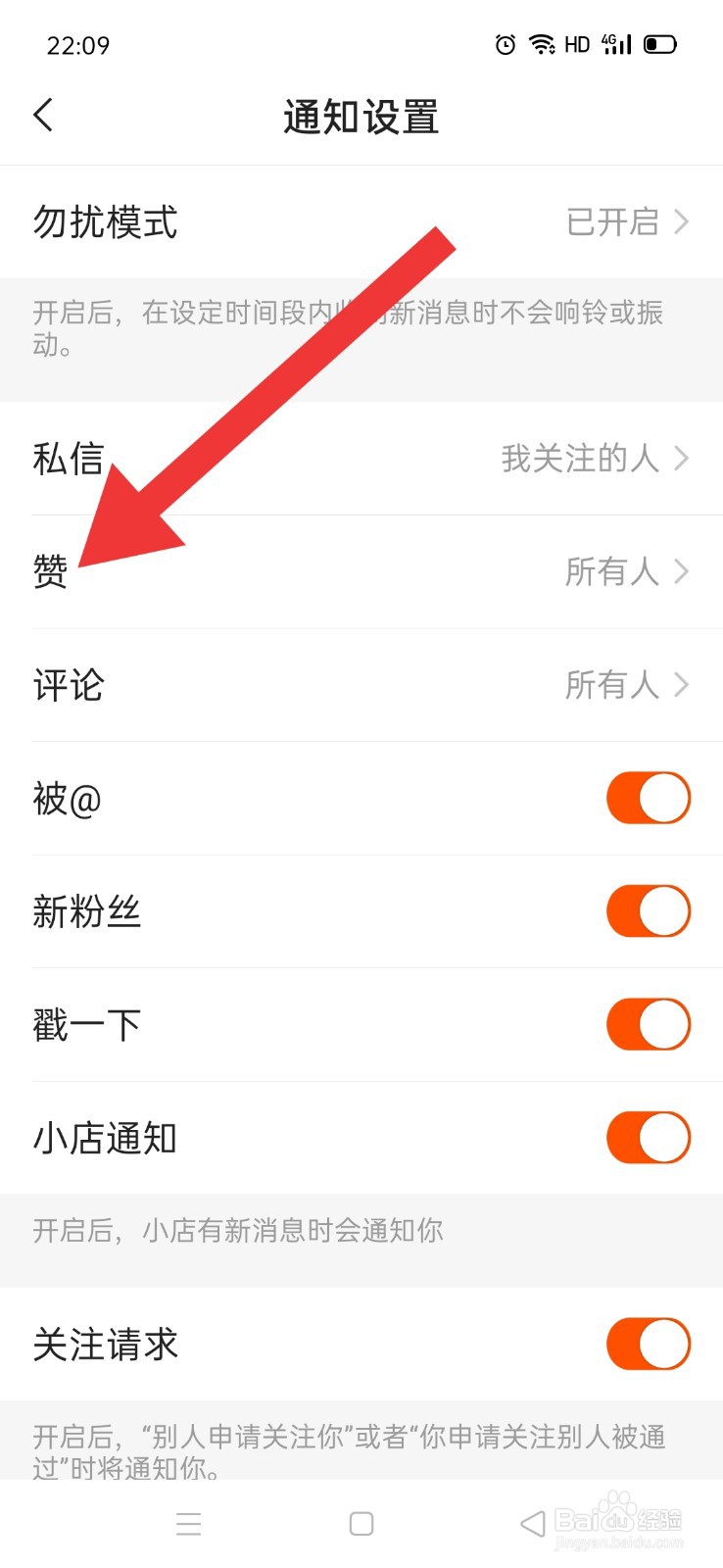
Task: Tap the alarm clock status bar icon
Action: 505,44
